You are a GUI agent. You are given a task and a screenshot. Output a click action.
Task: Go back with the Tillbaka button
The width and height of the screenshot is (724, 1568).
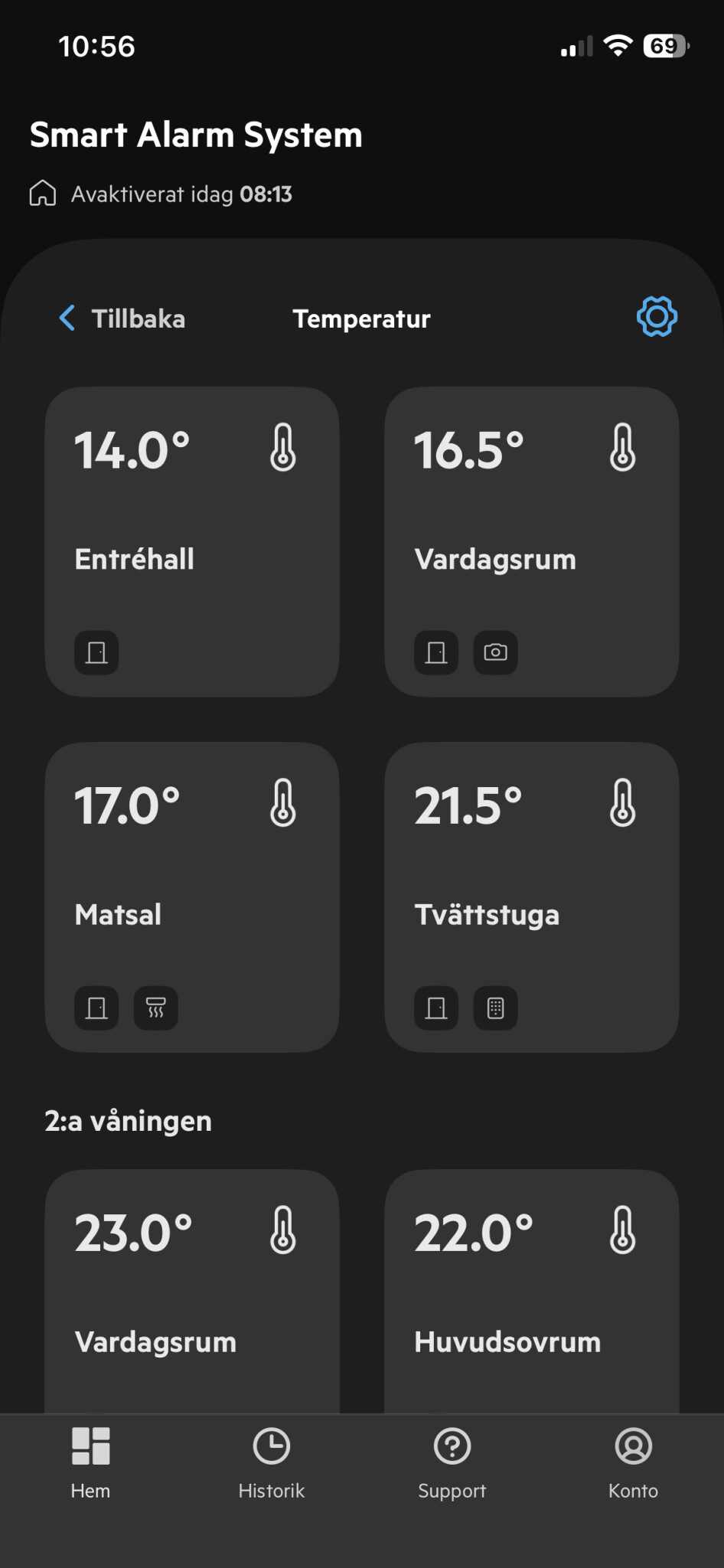pyautogui.click(x=122, y=318)
